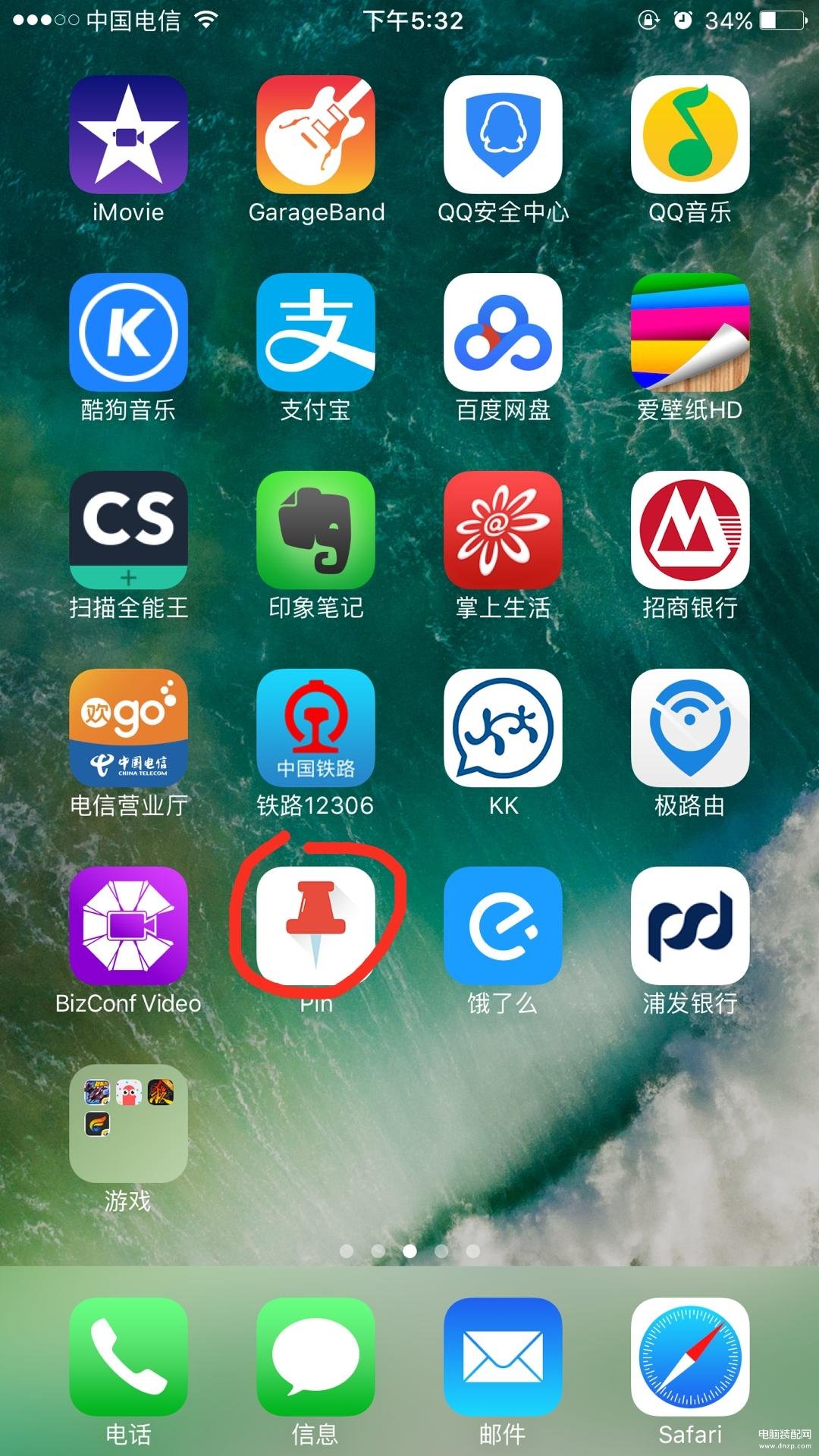The image size is (819, 1456).
Task: Open 邮件 mail app in dock
Action: coord(503,1357)
